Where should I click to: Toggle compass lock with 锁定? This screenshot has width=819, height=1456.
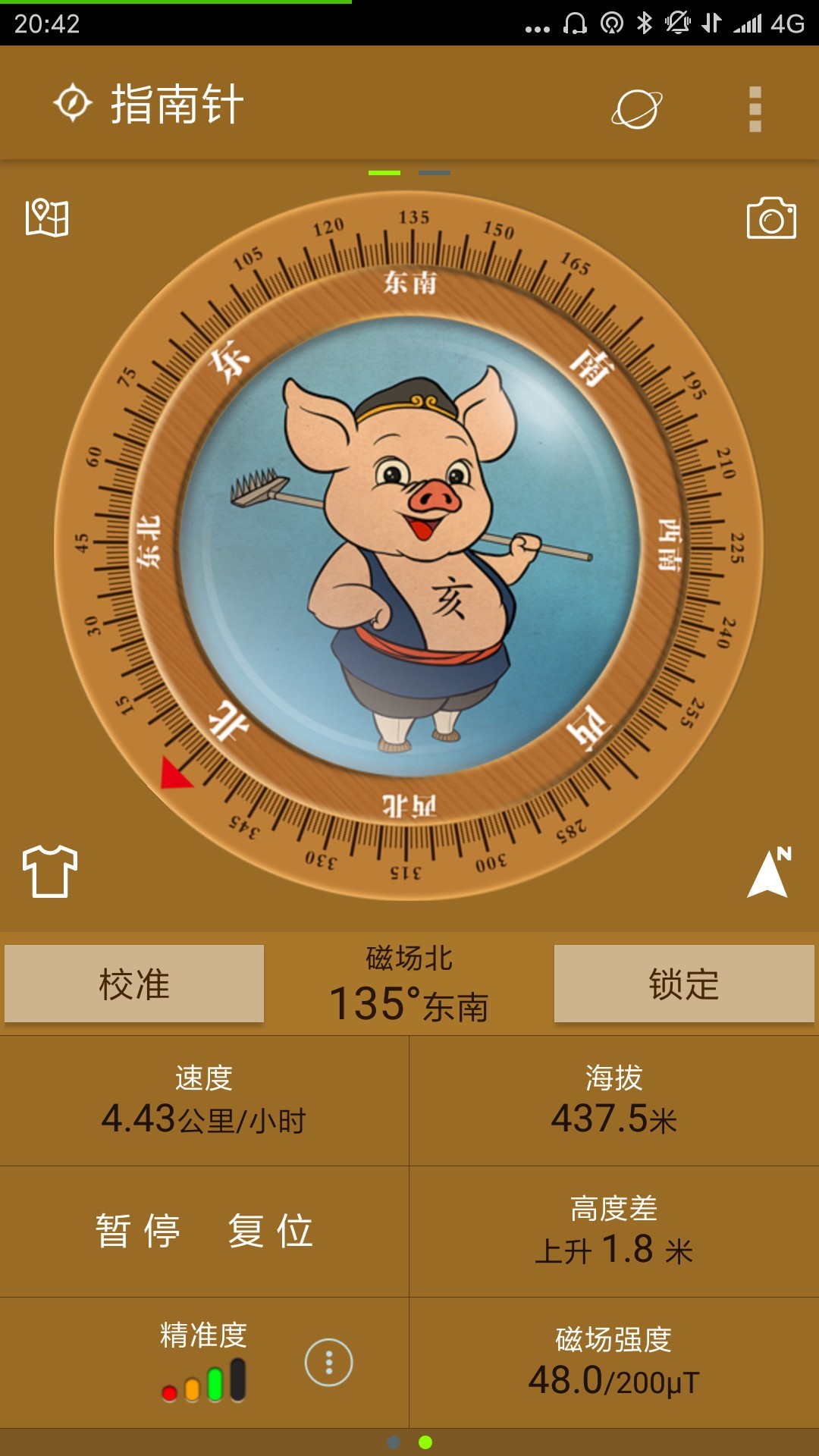pos(683,982)
